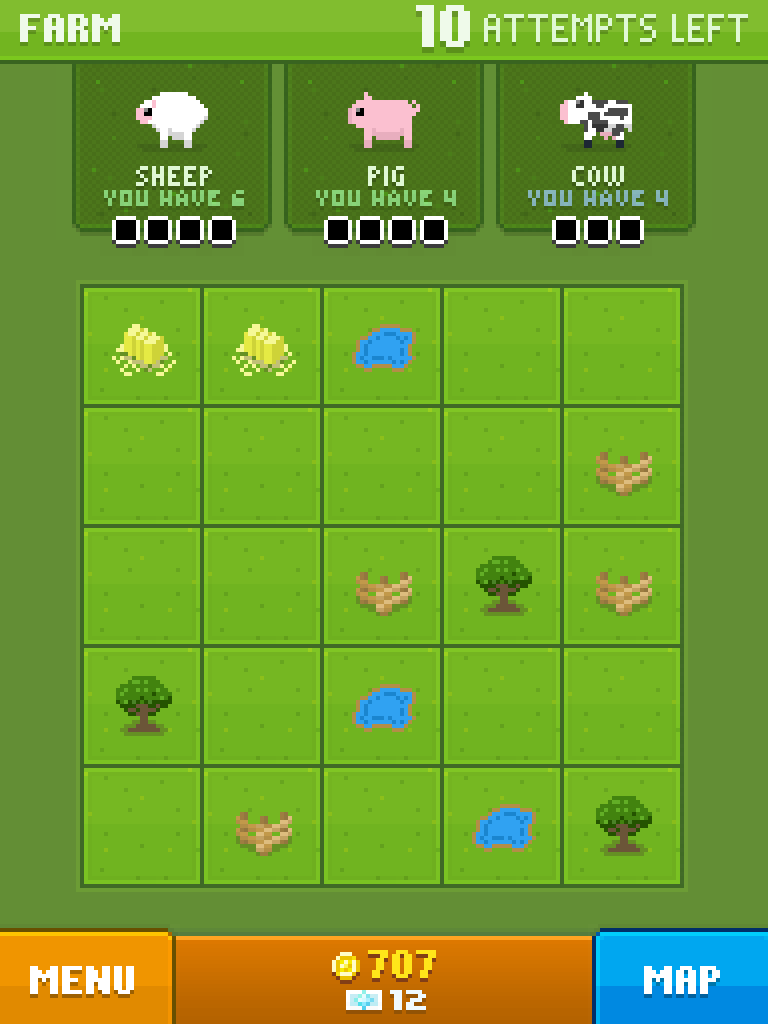Screen dimensions: 768x1024
Task: Tap the tree tile between two fences
Action: (503, 586)
